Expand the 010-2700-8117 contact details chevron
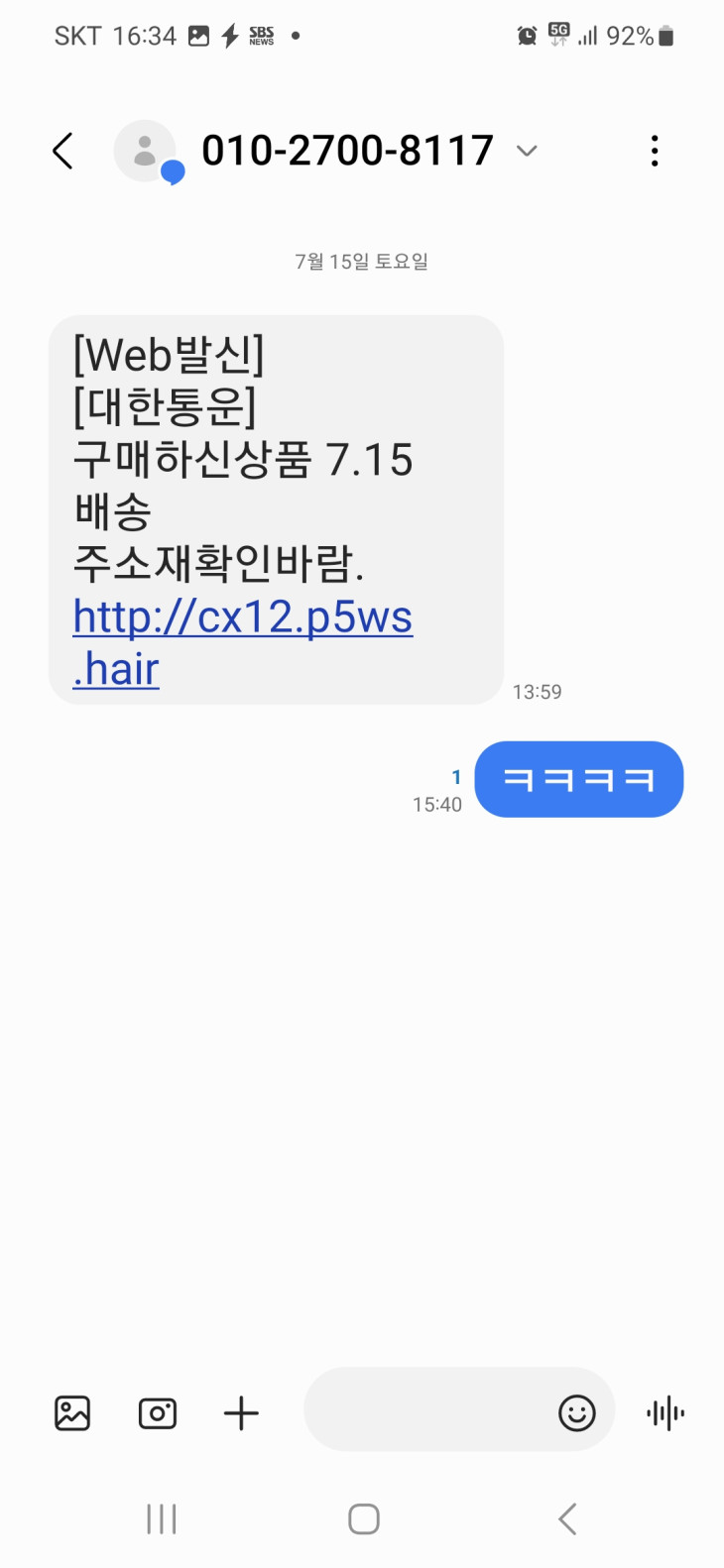Viewport: 724px width, 1568px height. point(527,151)
